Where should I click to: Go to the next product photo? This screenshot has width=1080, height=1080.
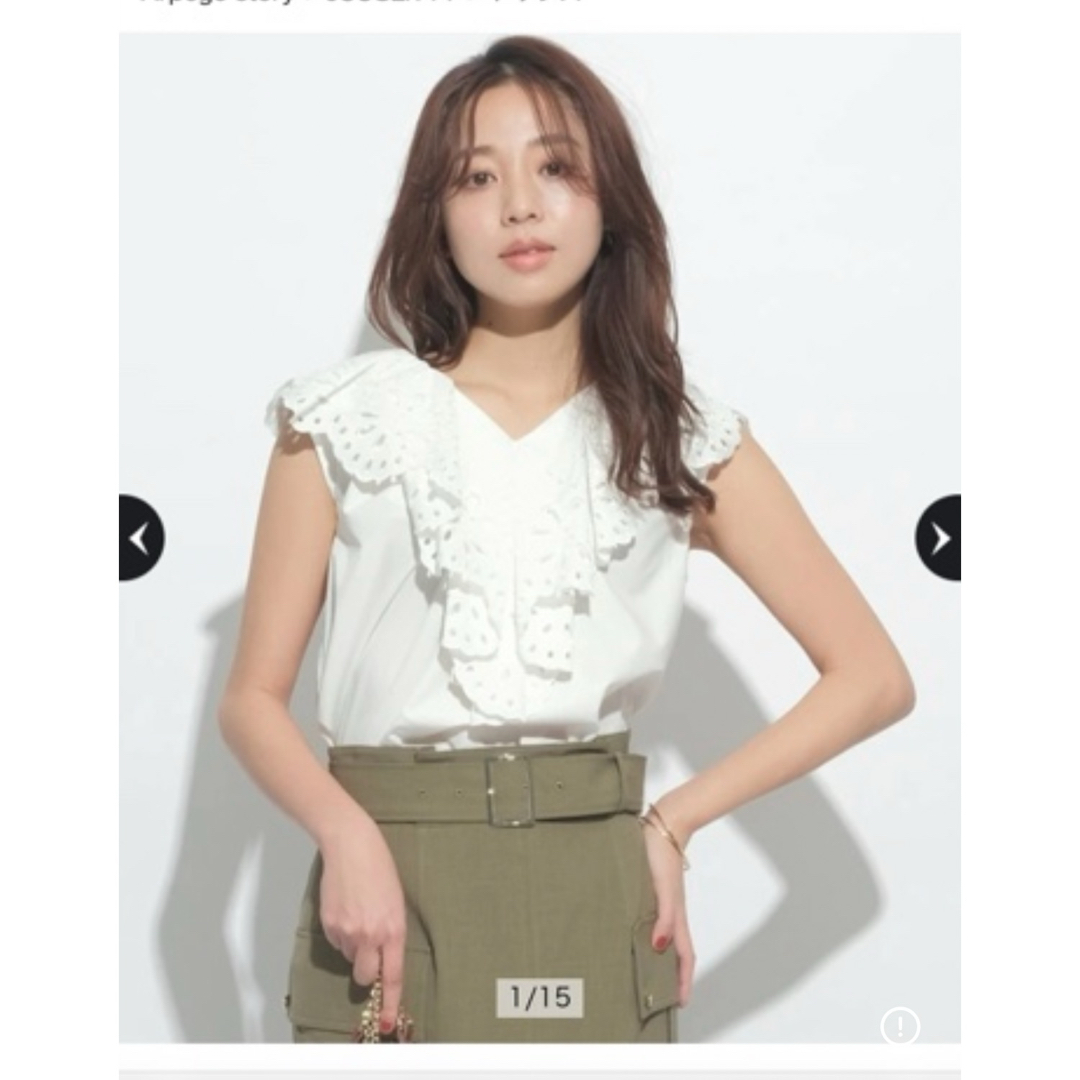[x=938, y=538]
